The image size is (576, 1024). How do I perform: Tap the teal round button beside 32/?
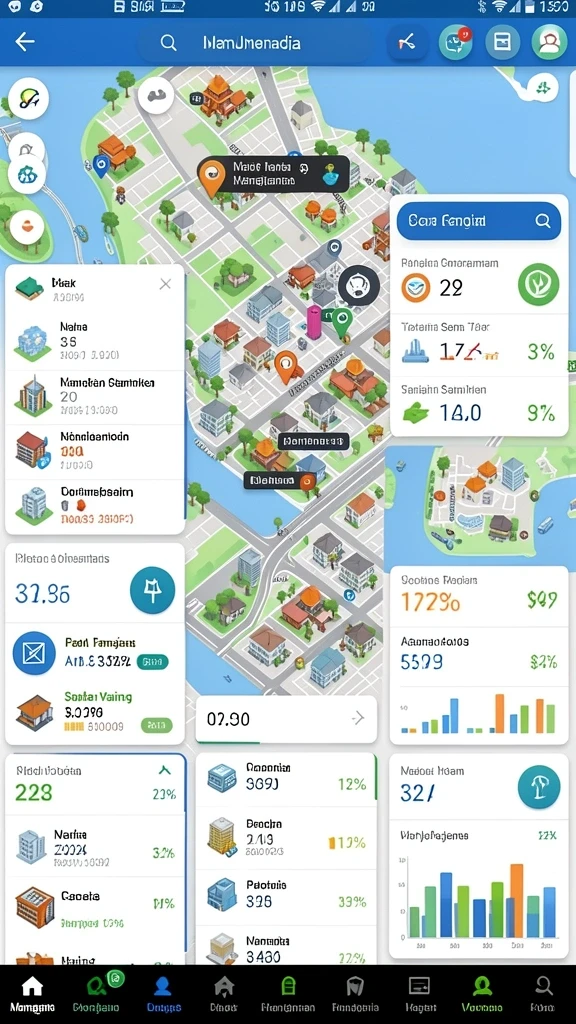tap(539, 788)
